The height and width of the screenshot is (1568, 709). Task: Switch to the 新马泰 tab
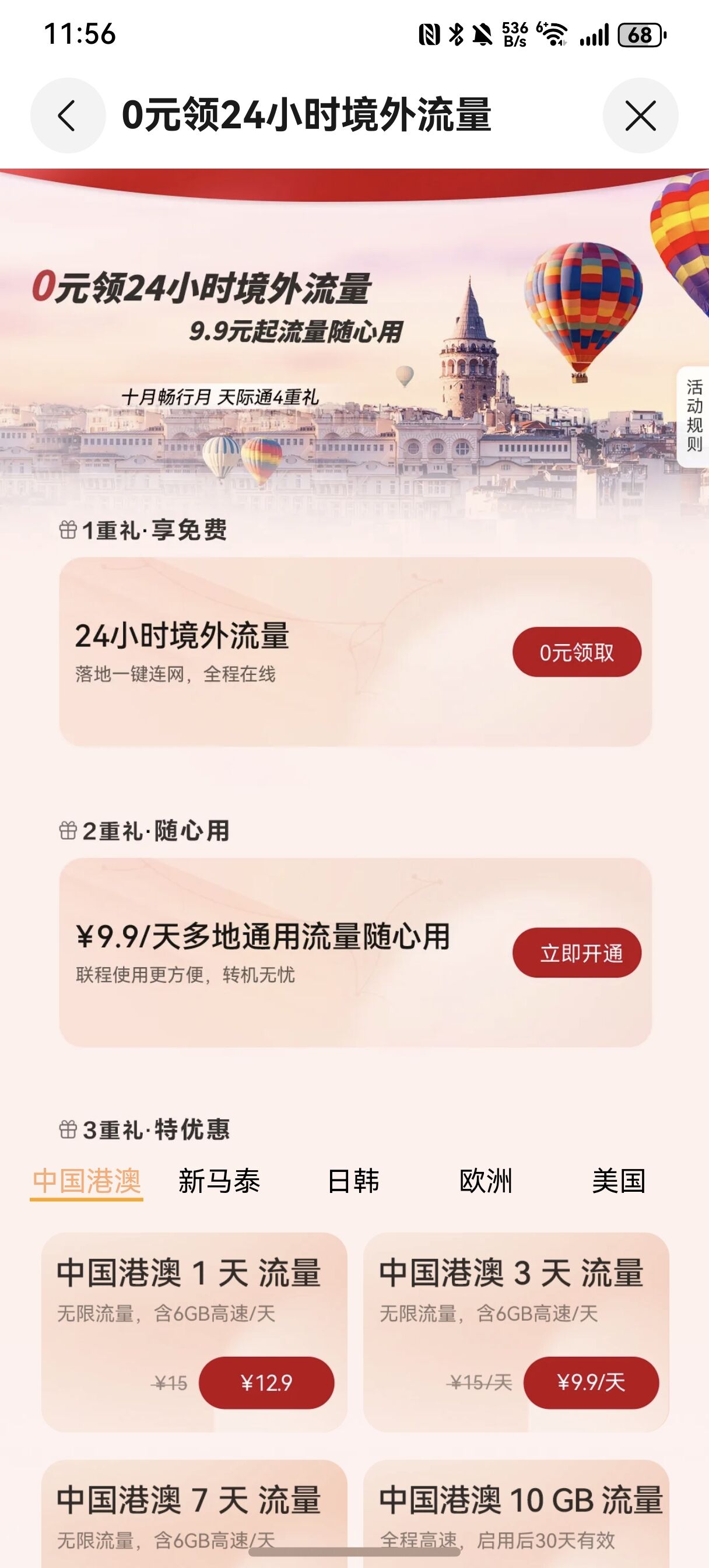coord(219,1178)
